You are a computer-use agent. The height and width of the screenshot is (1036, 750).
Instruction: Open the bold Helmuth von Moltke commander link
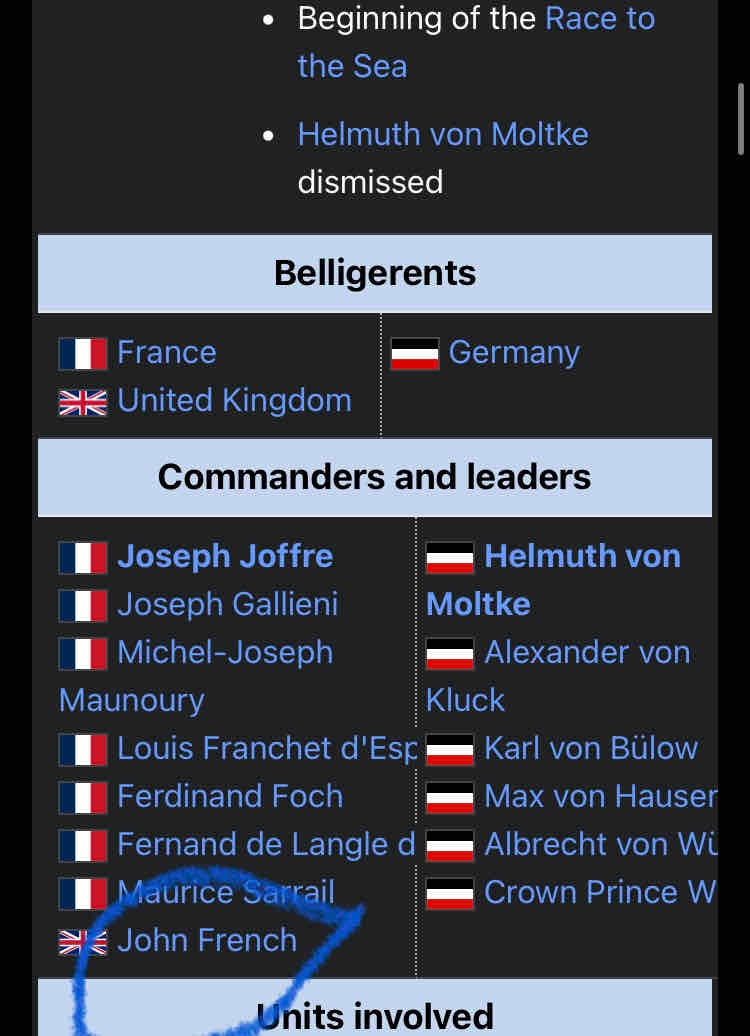coord(582,556)
